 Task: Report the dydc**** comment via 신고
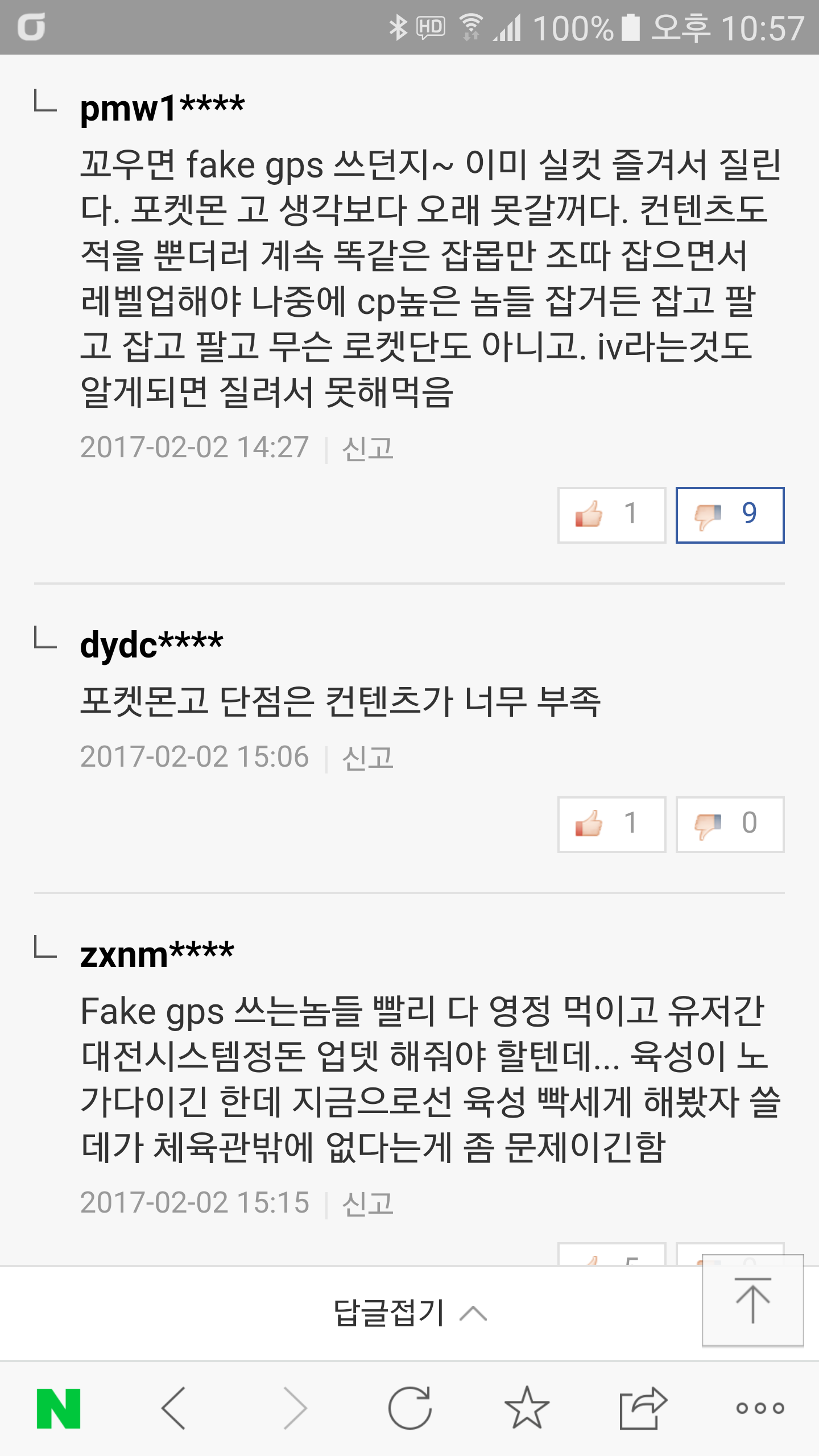click(x=367, y=758)
